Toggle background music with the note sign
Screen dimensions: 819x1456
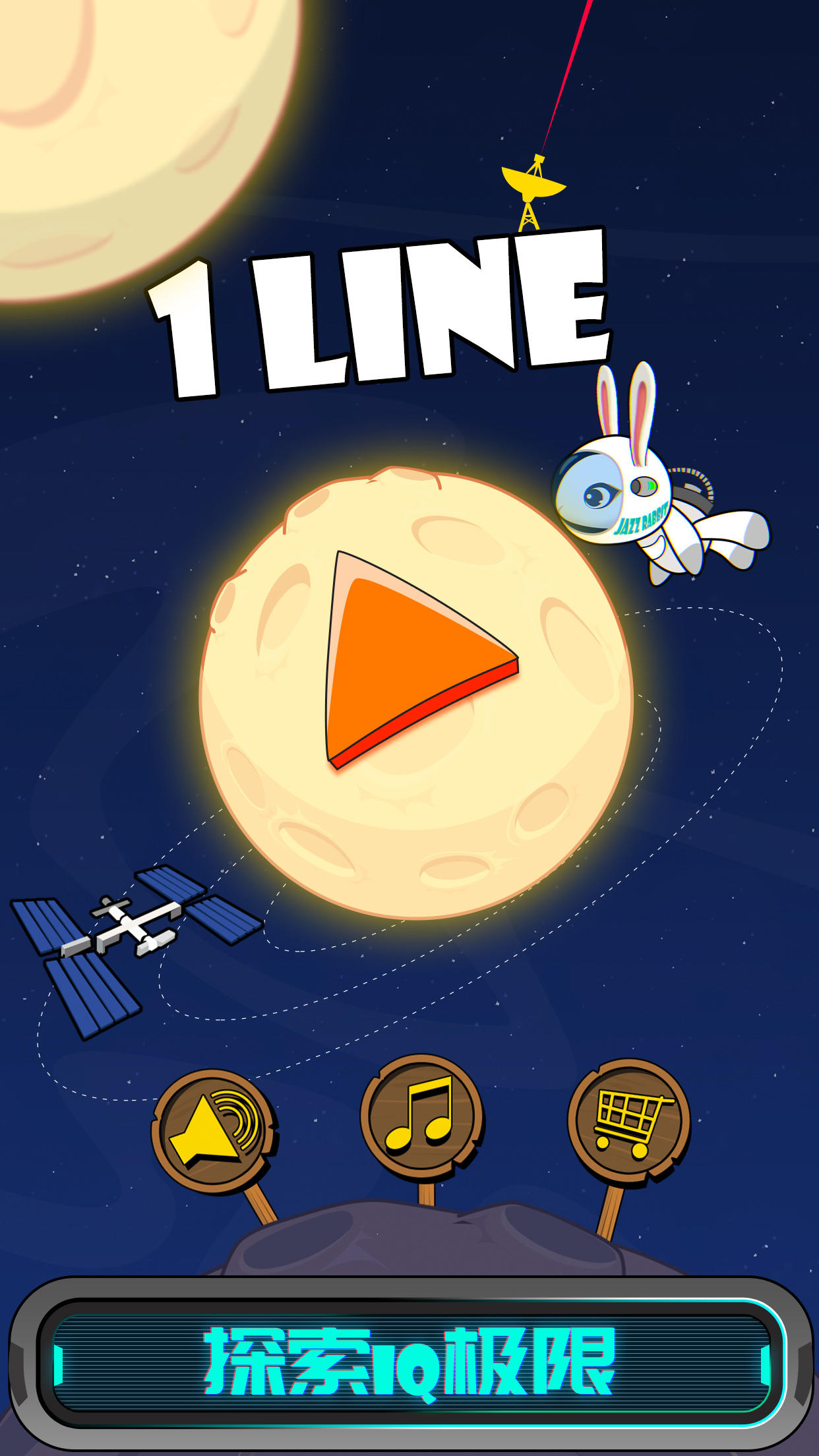(x=421, y=1116)
